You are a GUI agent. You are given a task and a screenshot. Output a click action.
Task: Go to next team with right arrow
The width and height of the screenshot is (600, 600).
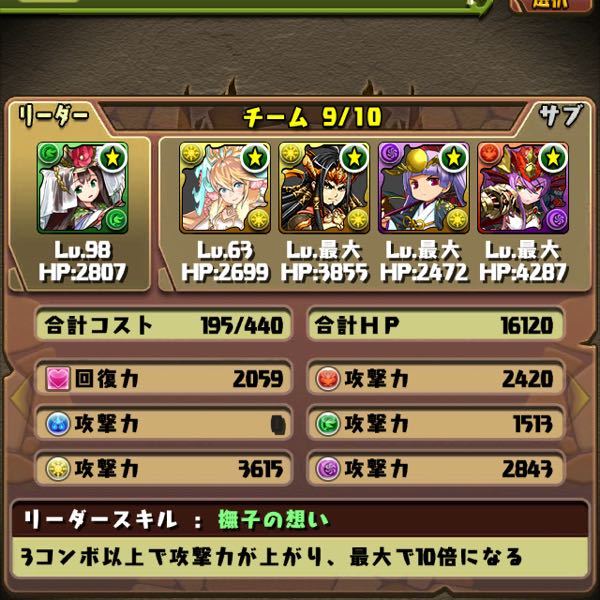[x=588, y=393]
